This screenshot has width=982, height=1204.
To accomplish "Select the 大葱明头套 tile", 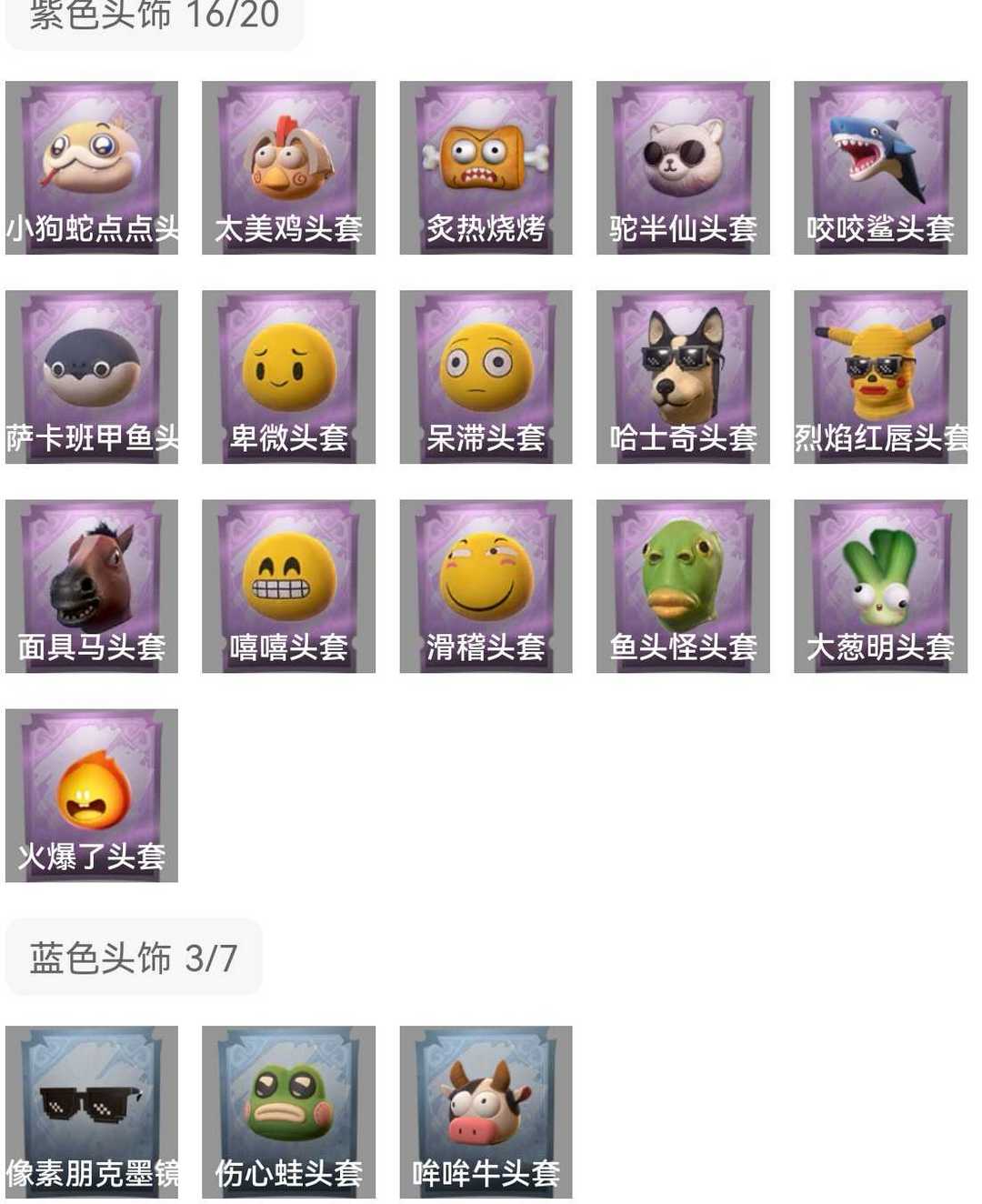I will (880, 586).
